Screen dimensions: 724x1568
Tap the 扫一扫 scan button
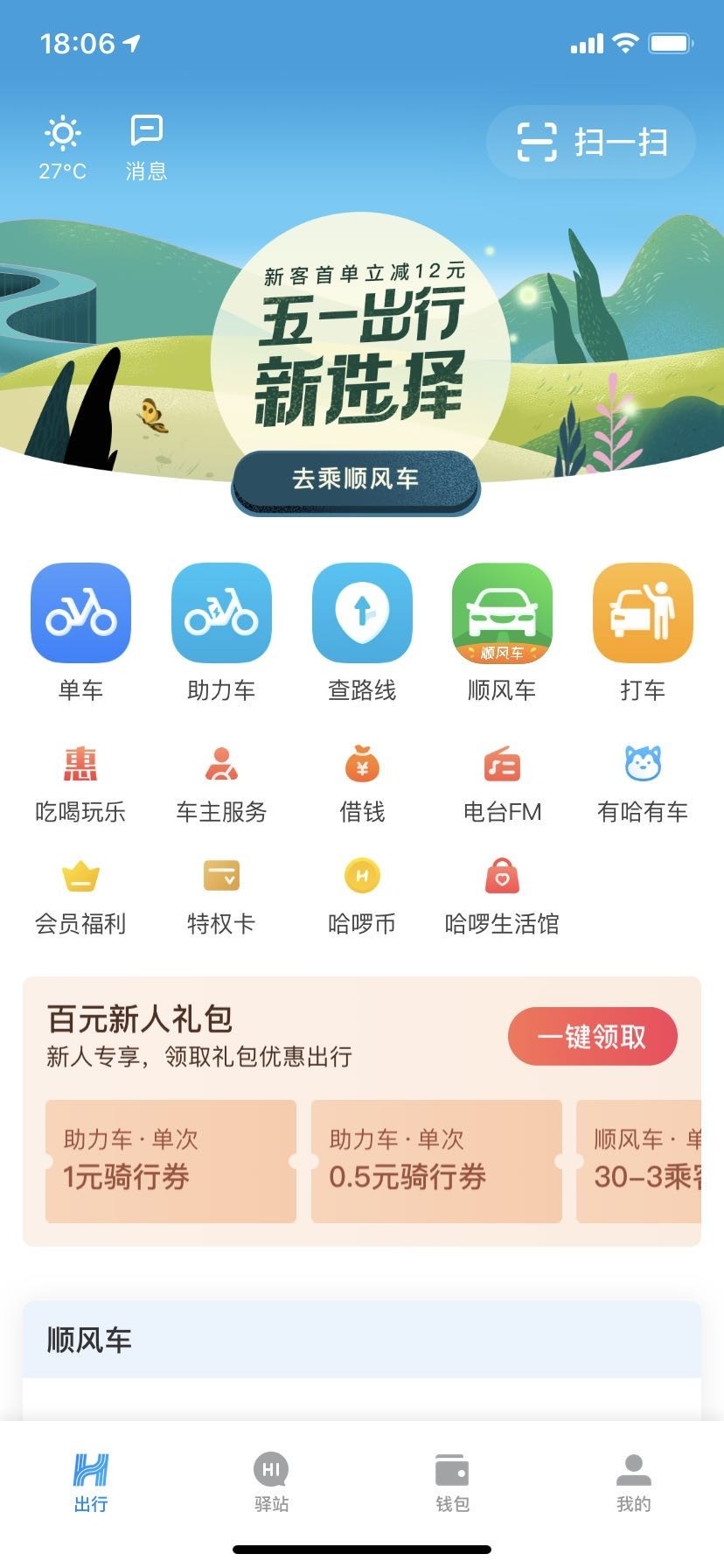click(x=591, y=142)
